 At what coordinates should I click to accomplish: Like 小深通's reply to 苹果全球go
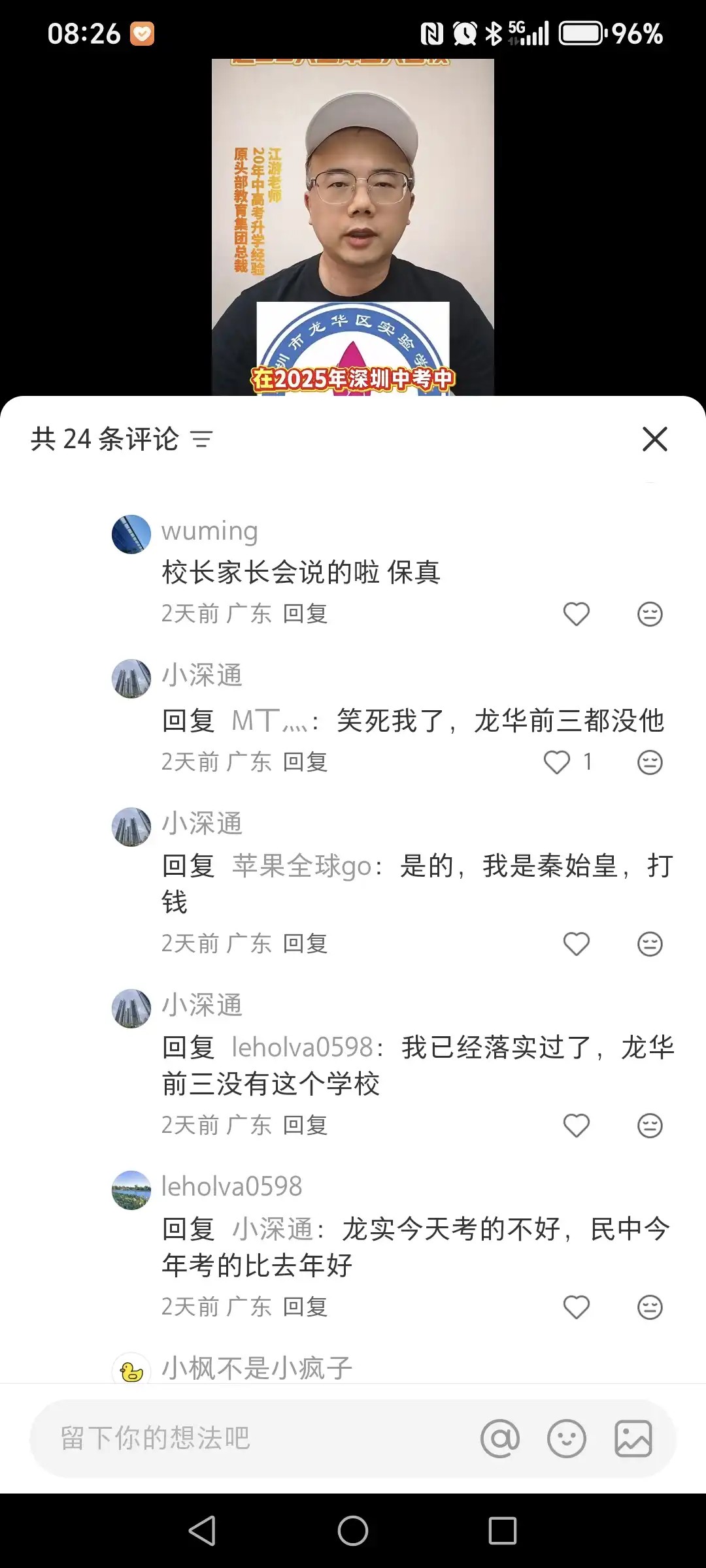(x=576, y=944)
